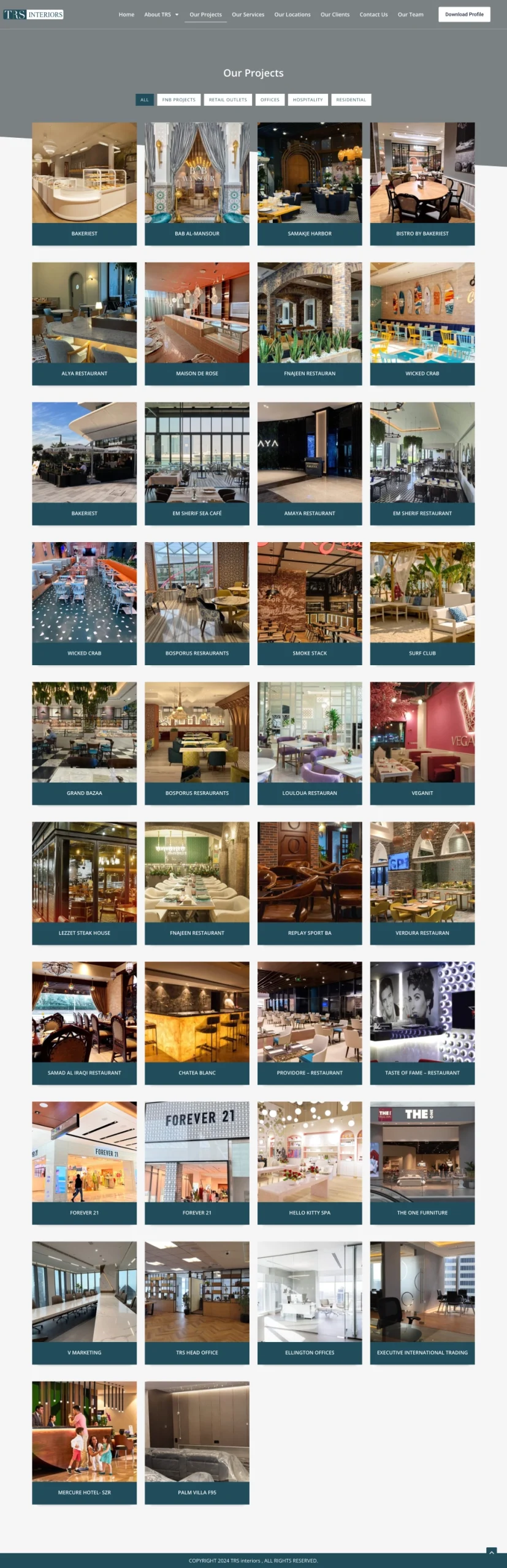This screenshot has height=1568, width=507.
Task: Select the Retail Outlets filter
Action: 227,100
